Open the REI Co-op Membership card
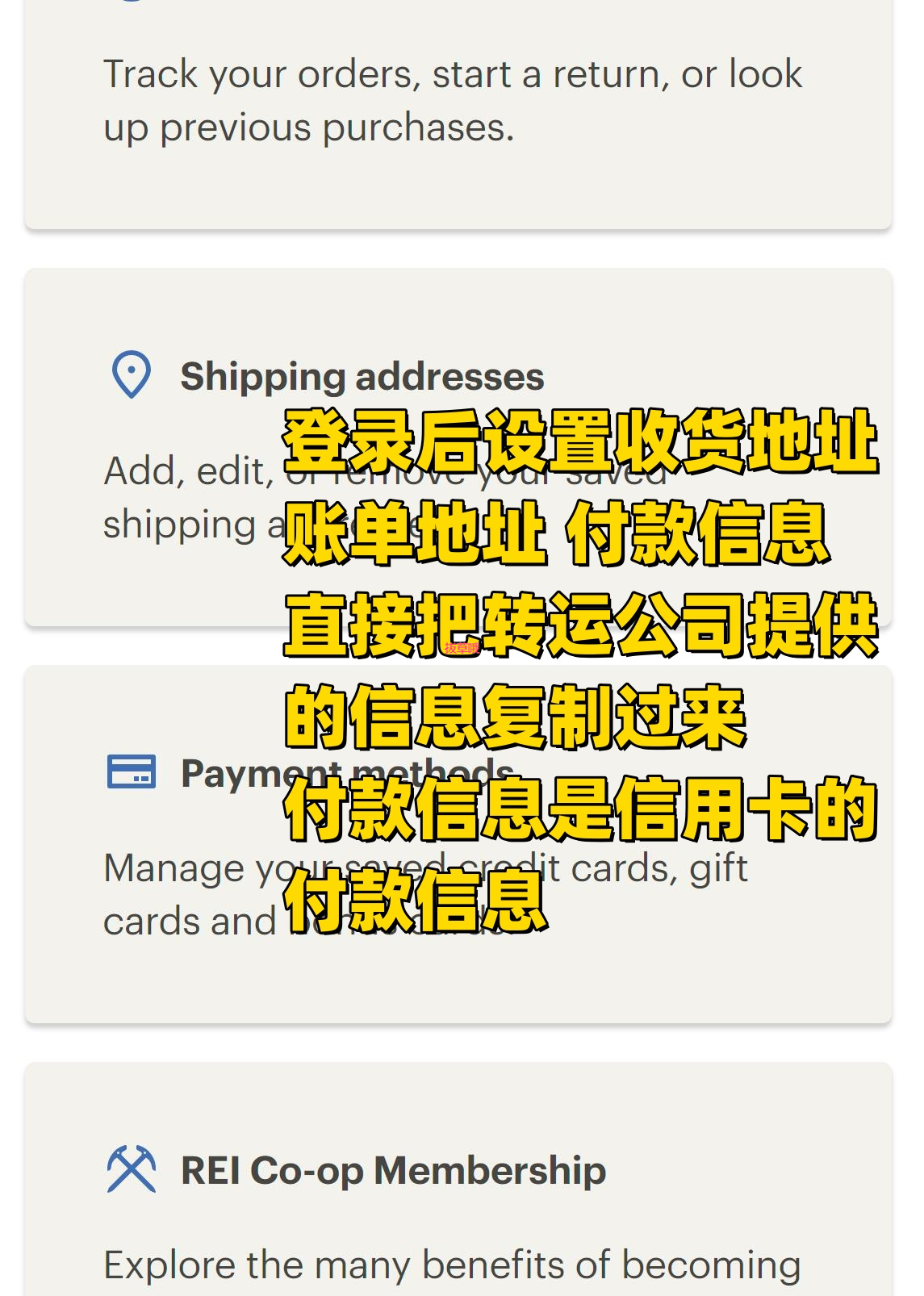The width and height of the screenshot is (924, 1296). click(x=393, y=1171)
